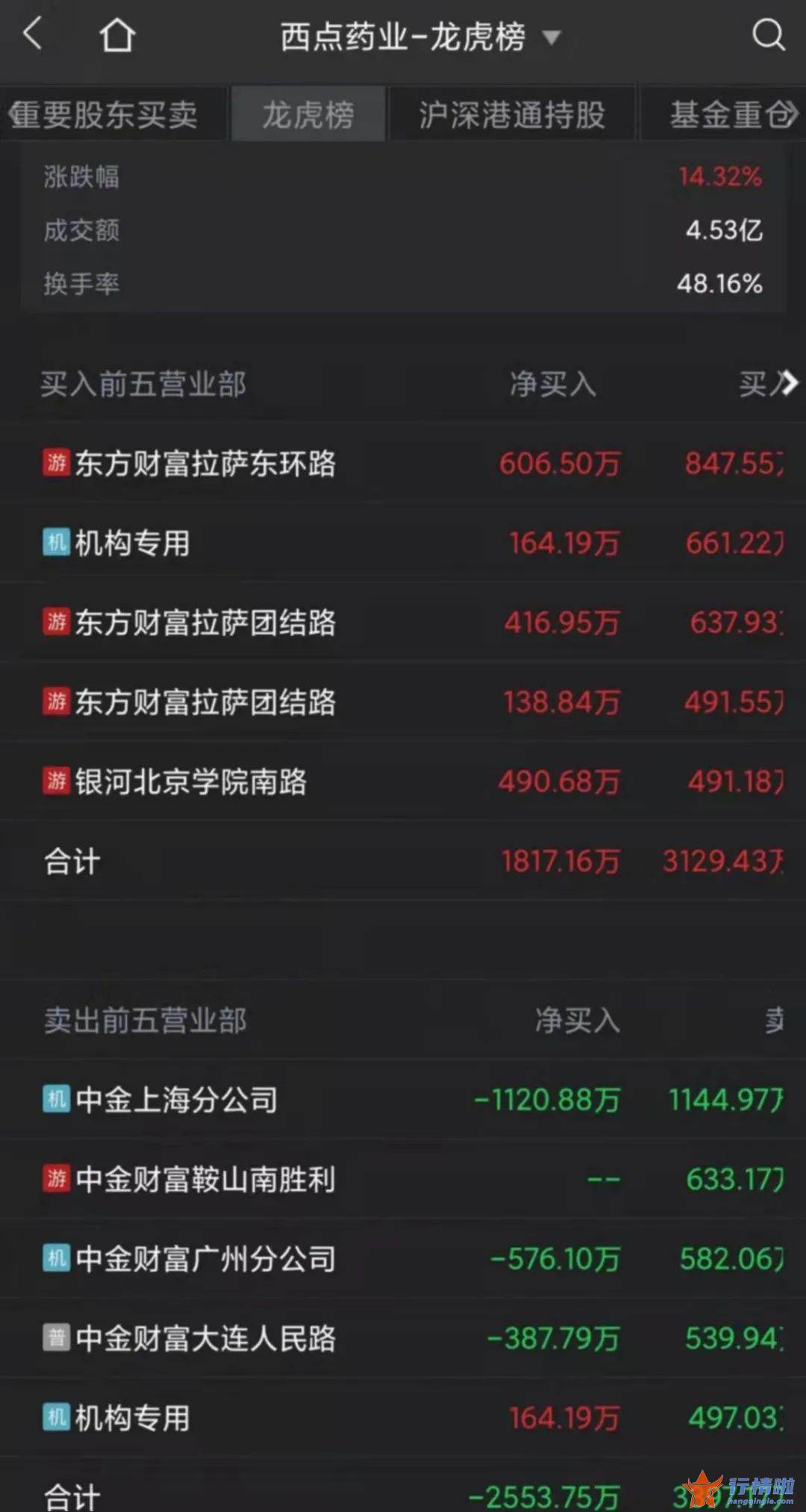This screenshot has height=1512, width=806.
Task: Open the home icon
Action: (117, 35)
